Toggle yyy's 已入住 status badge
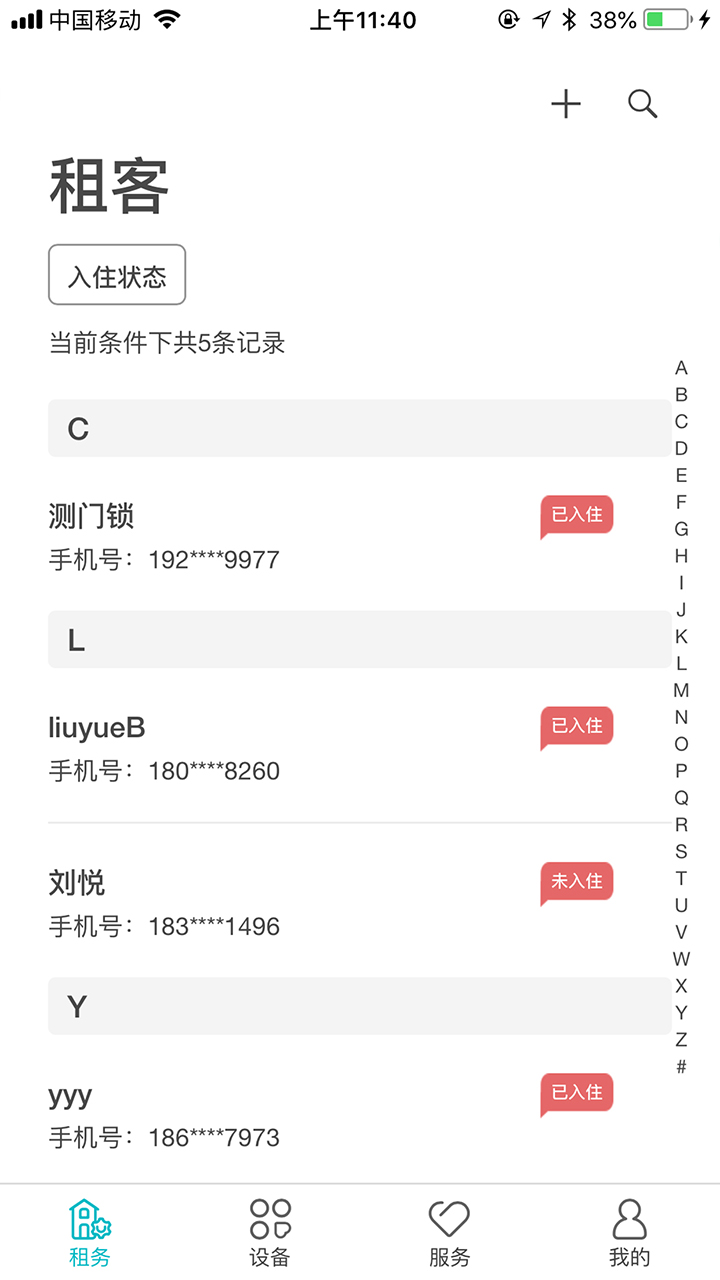 pyautogui.click(x=576, y=1092)
